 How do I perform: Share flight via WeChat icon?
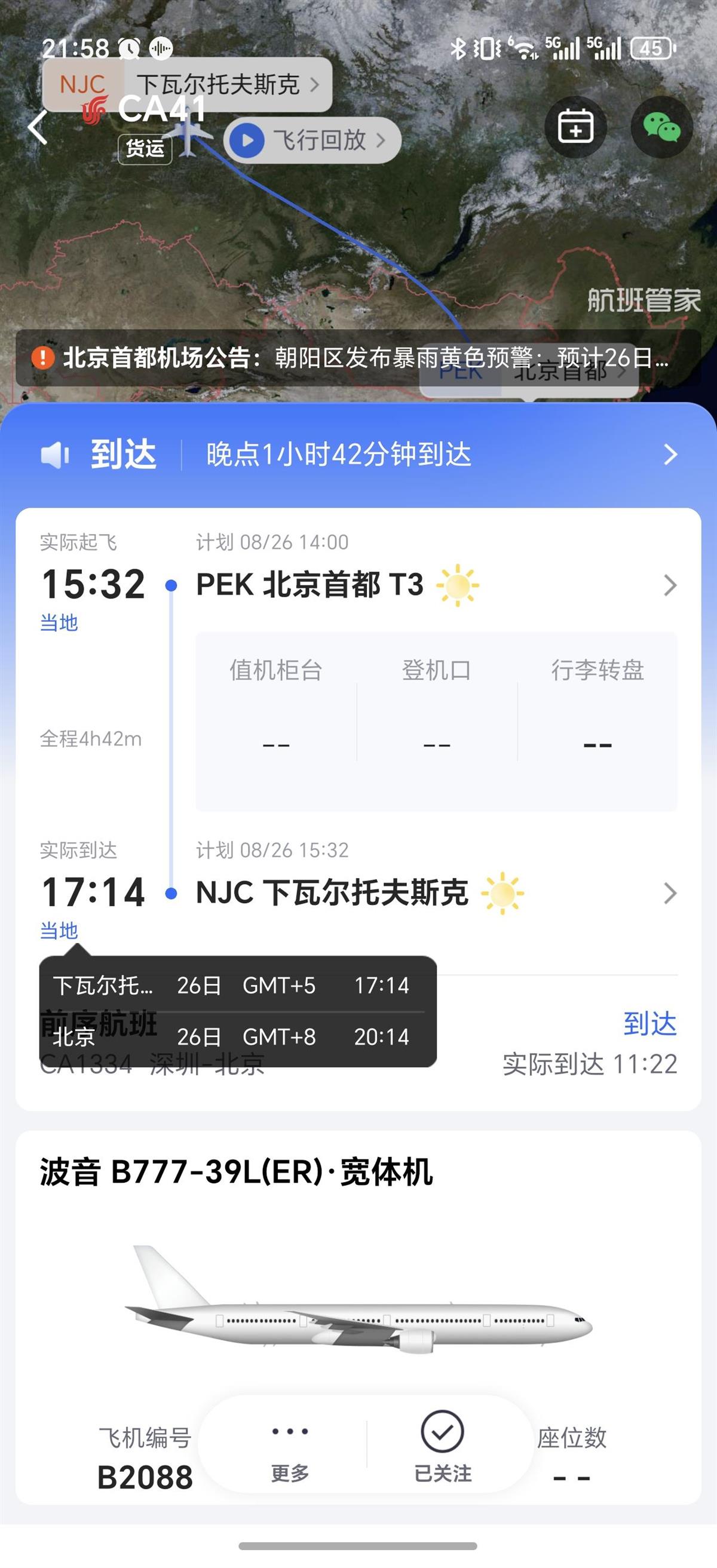(661, 127)
